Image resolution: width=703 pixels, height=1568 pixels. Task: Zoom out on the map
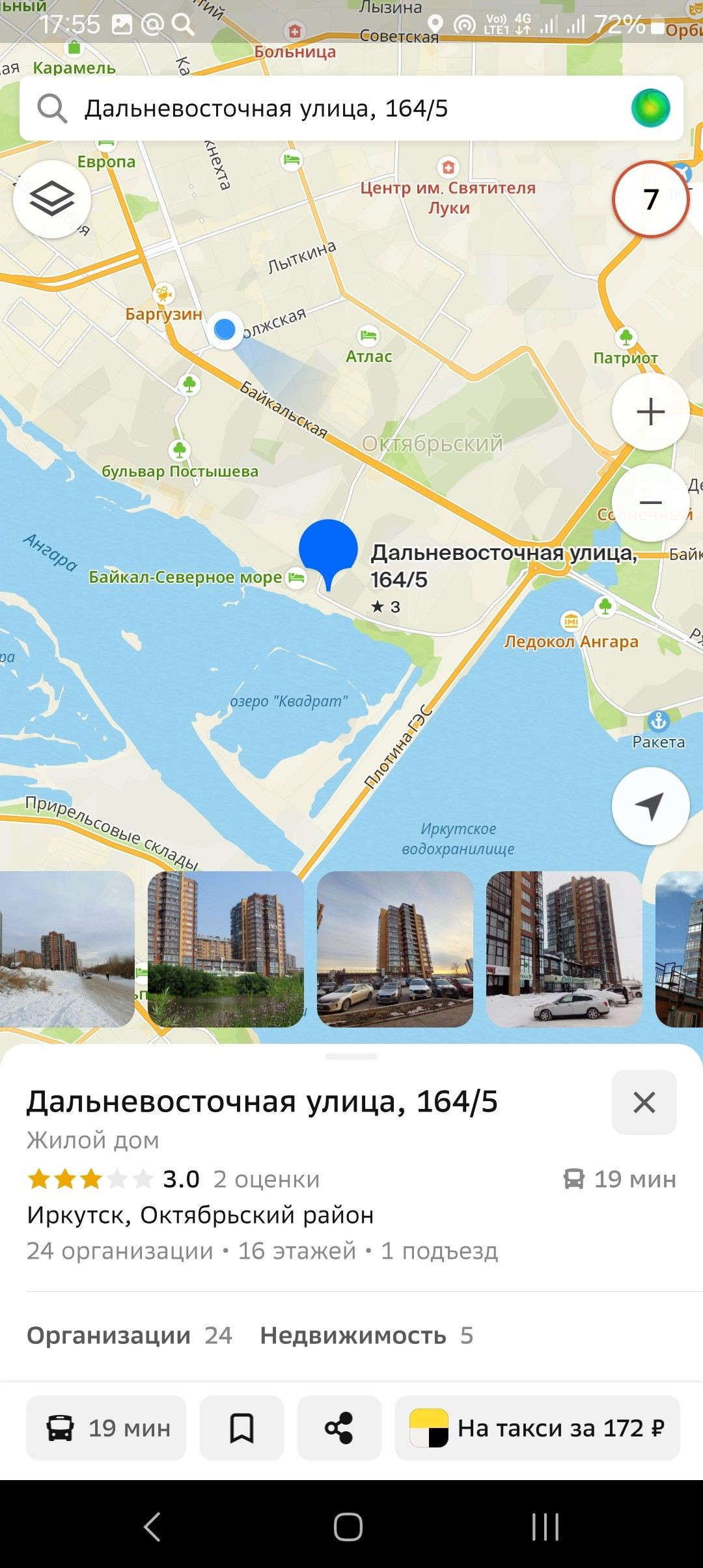click(x=650, y=503)
